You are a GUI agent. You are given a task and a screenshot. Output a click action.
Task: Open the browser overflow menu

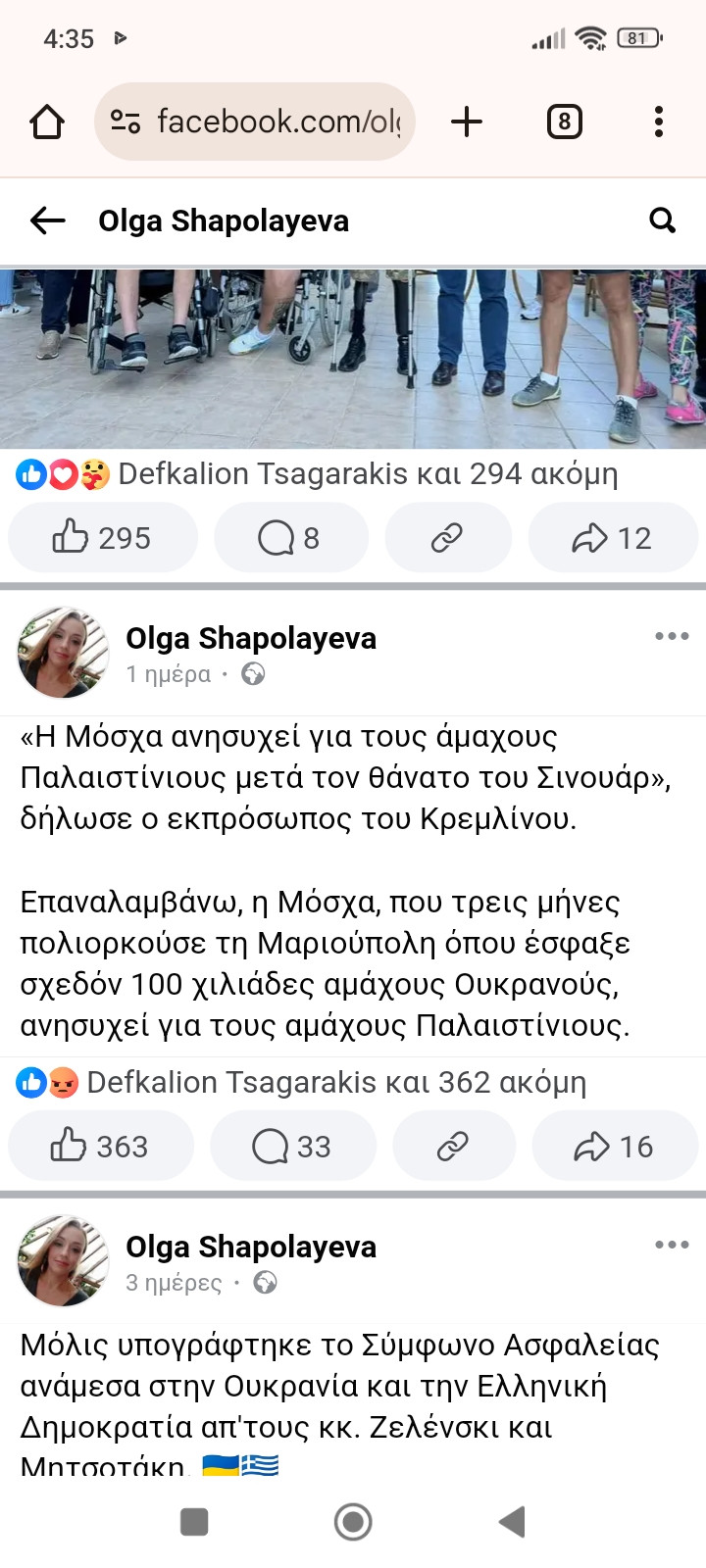(658, 122)
